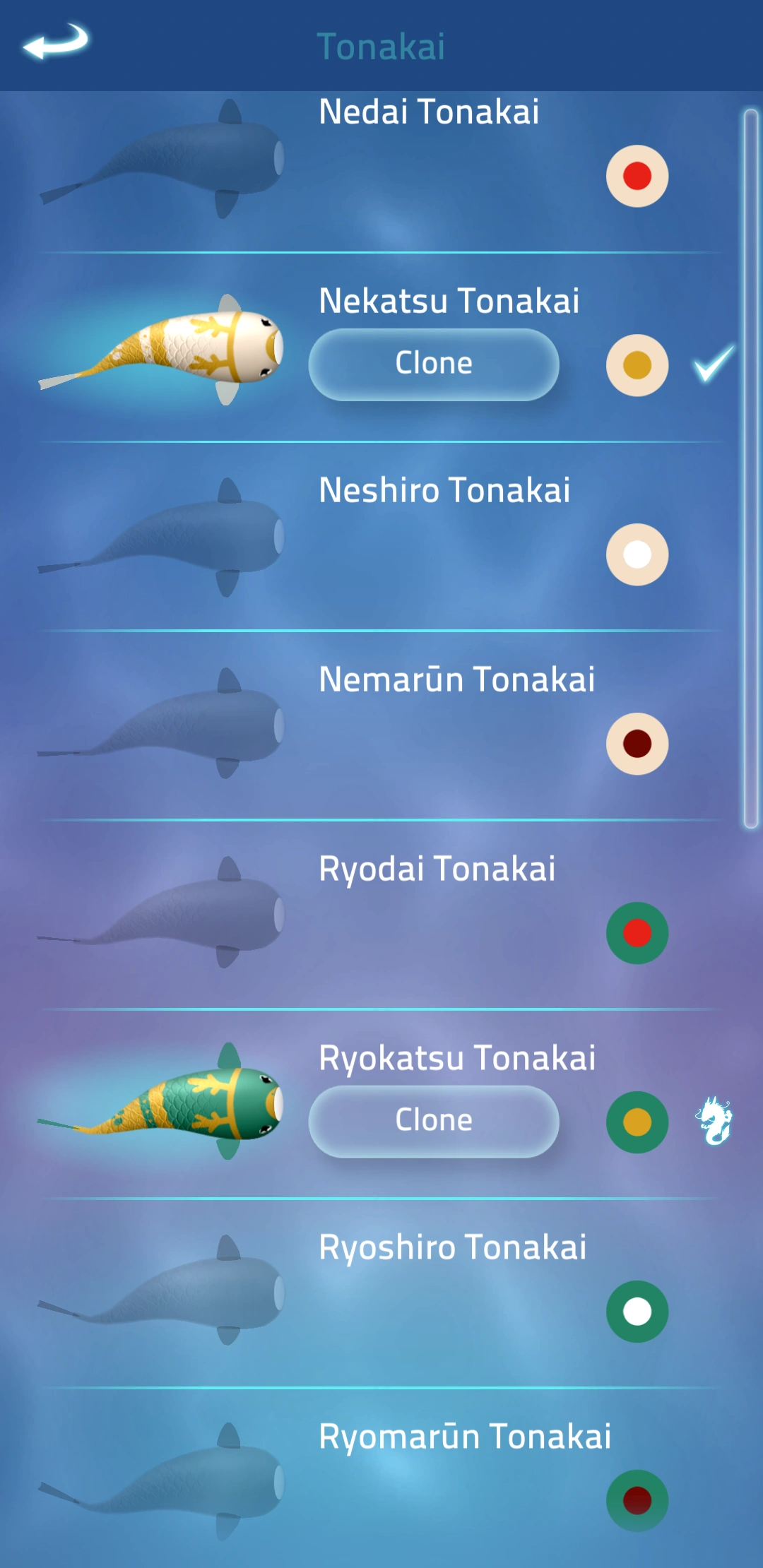Tap the gold Nekatsu Tonakai color badge
763x1568 pixels.
tap(637, 364)
